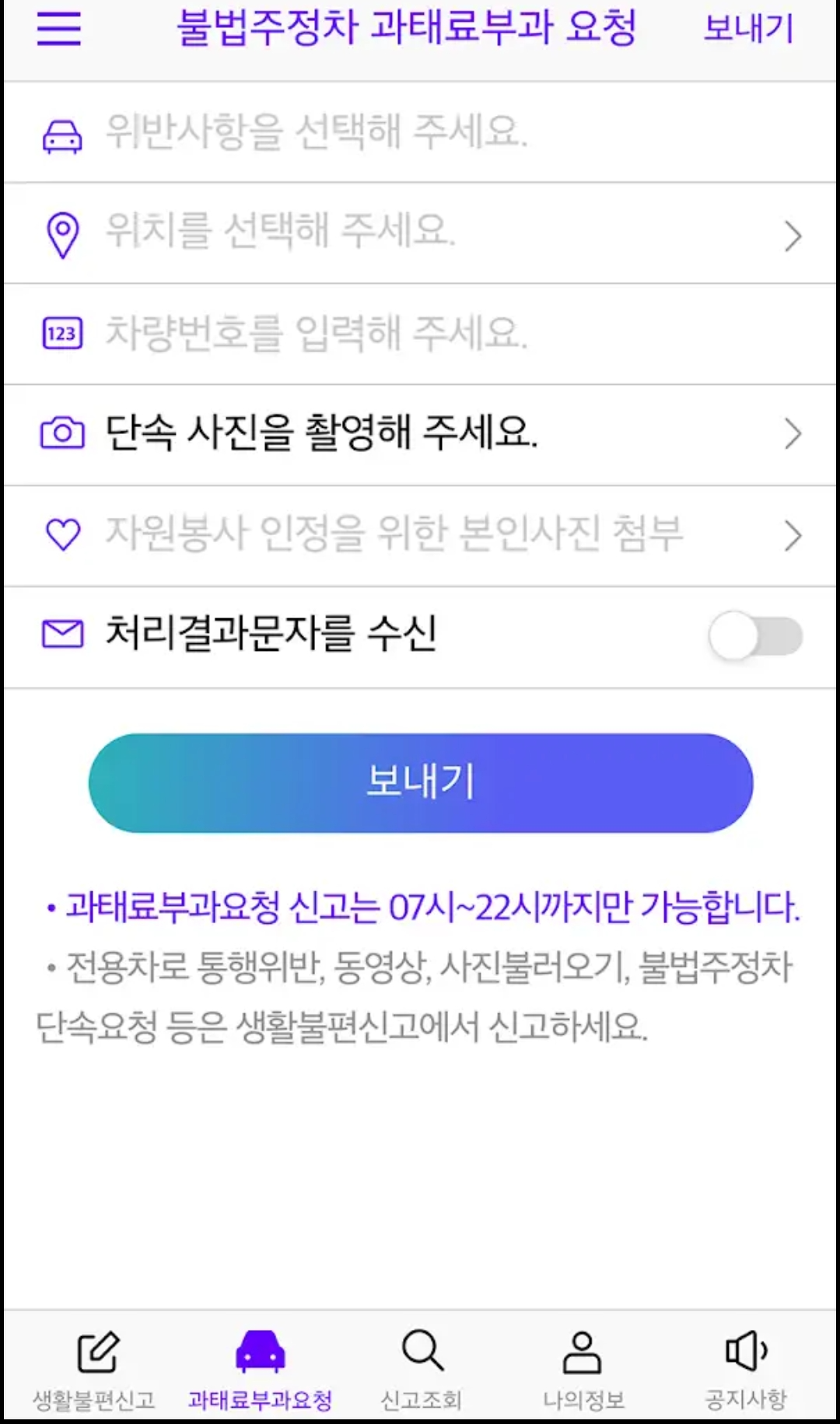This screenshot has width=840, height=1424.
Task: Open the enforcement photo capture chevron
Action: pyautogui.click(x=793, y=434)
